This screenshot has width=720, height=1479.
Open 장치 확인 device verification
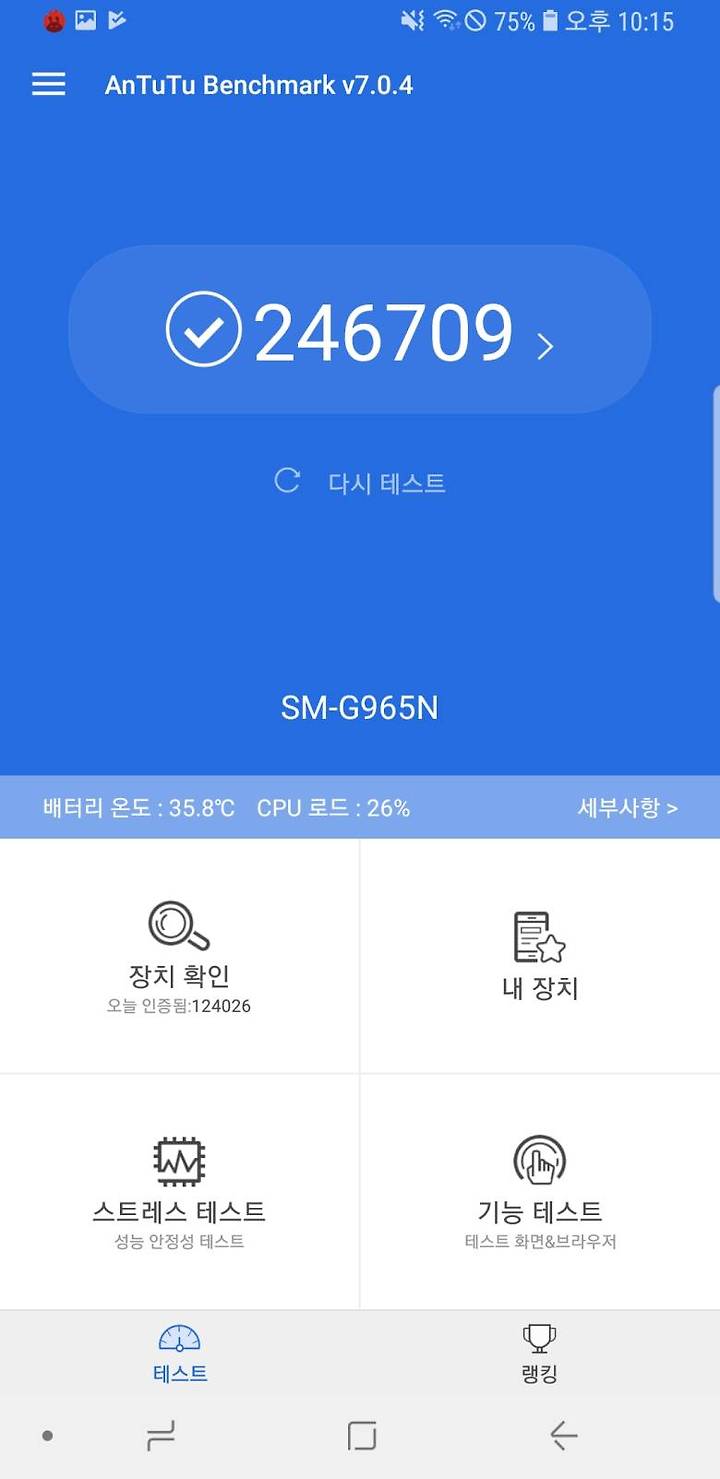[179, 957]
